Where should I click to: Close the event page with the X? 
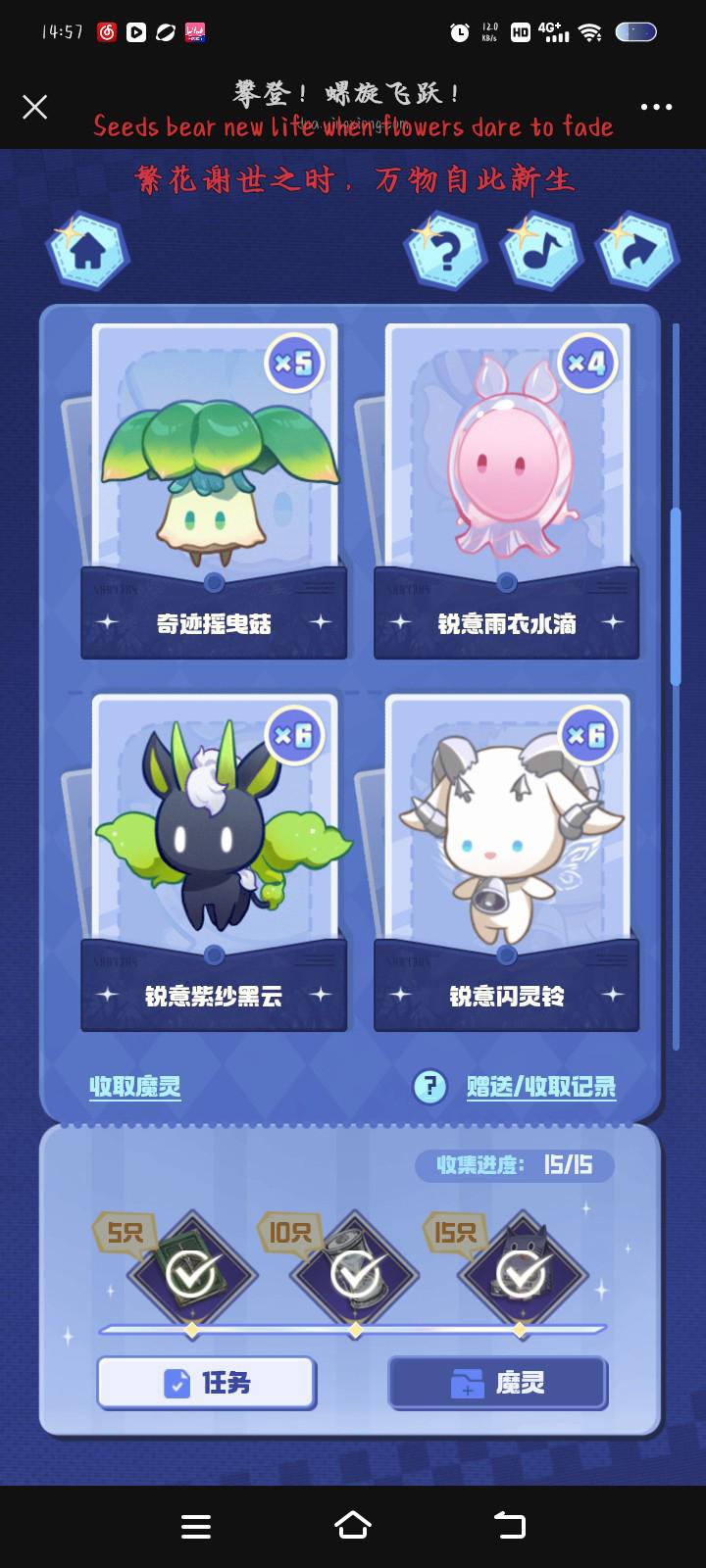[35, 107]
